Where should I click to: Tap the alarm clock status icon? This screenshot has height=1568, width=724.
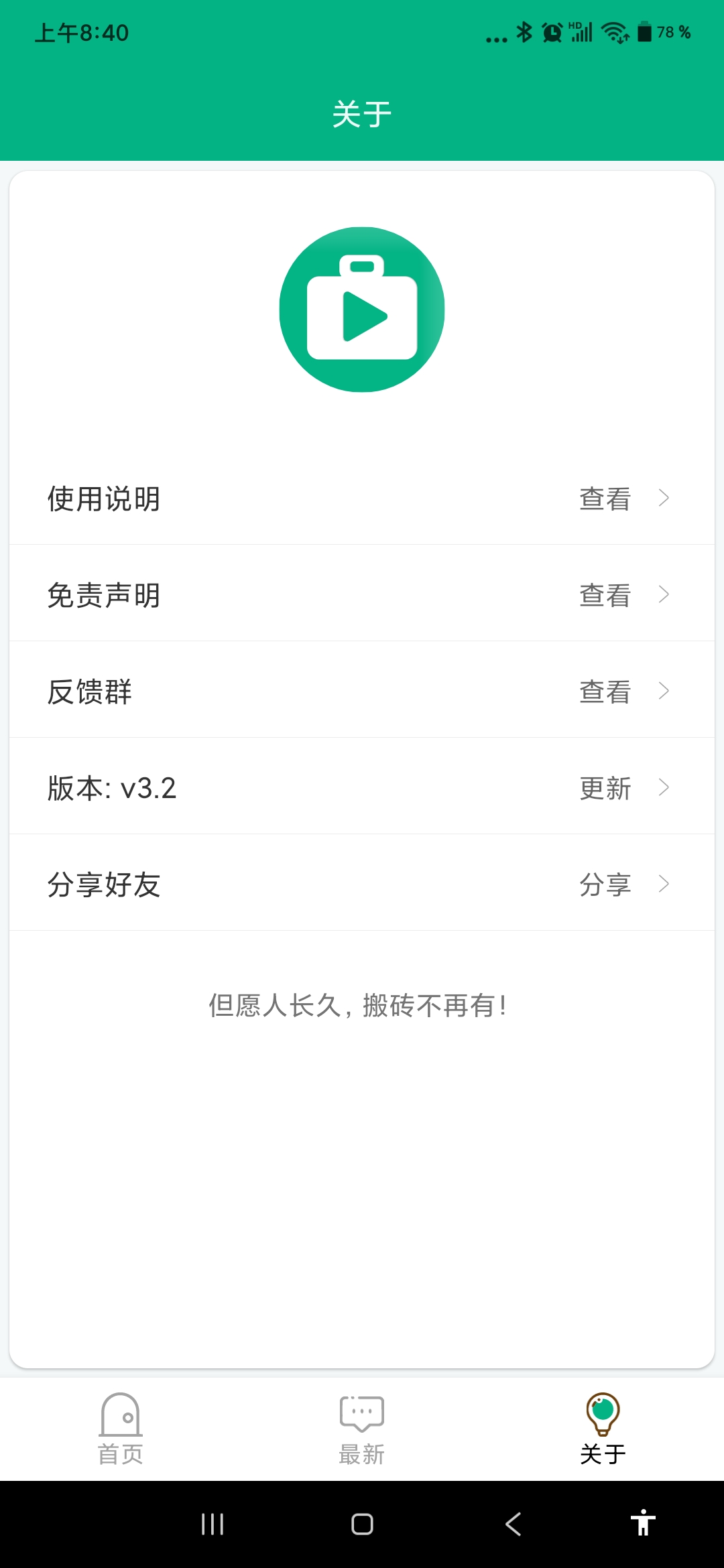[x=550, y=31]
